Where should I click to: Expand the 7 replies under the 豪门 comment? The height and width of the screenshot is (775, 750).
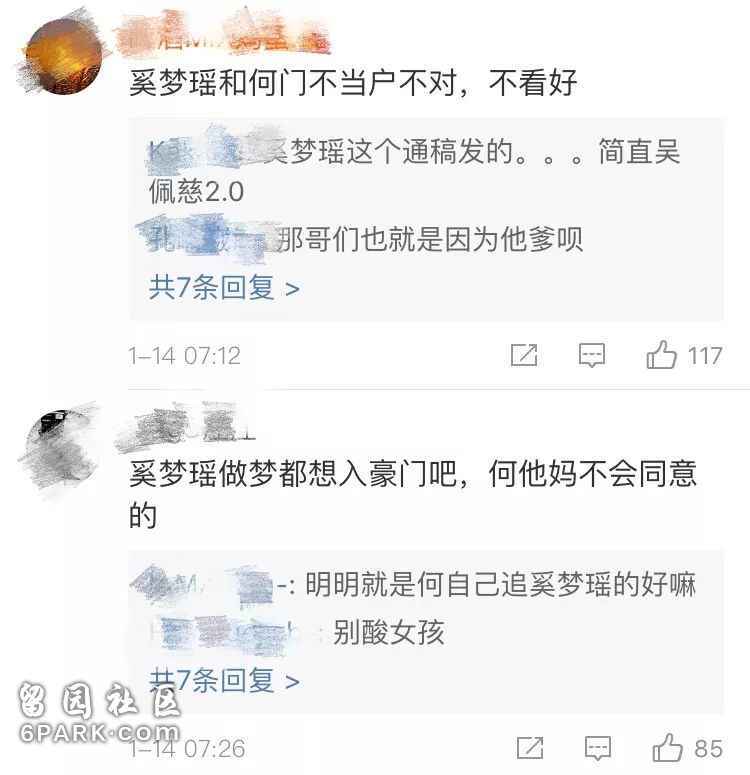224,681
